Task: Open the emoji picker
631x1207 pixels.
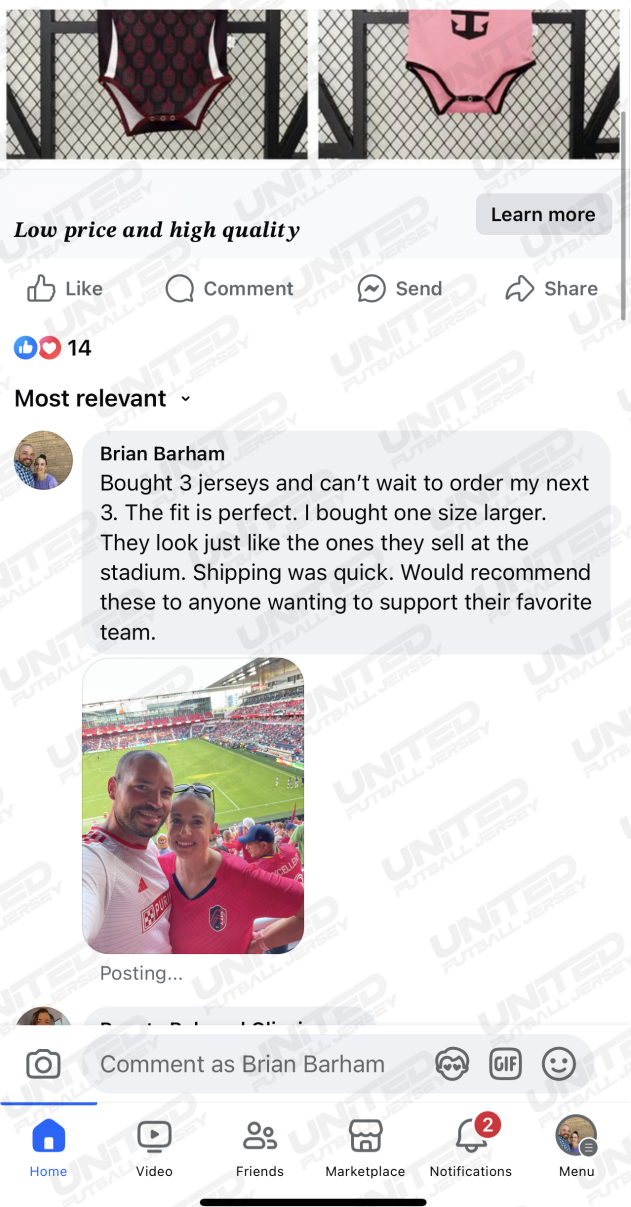Action: click(x=559, y=1064)
